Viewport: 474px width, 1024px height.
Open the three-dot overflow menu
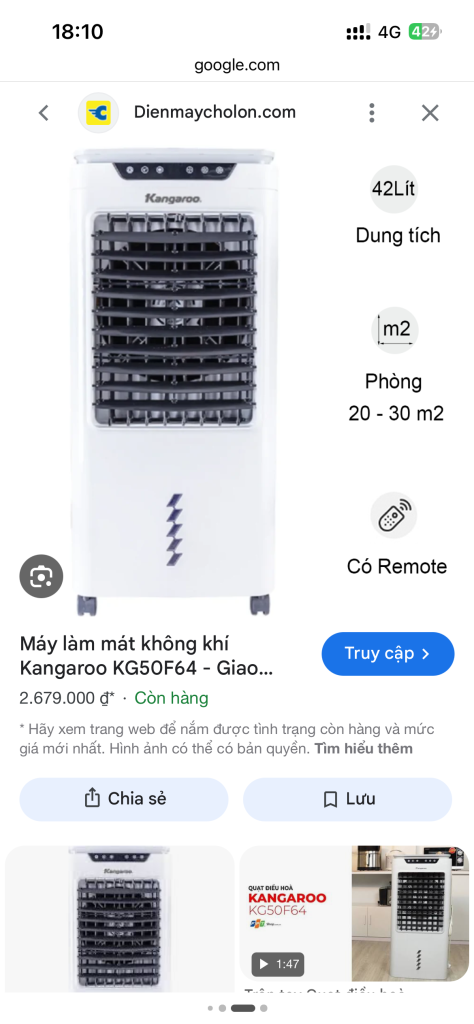371,113
